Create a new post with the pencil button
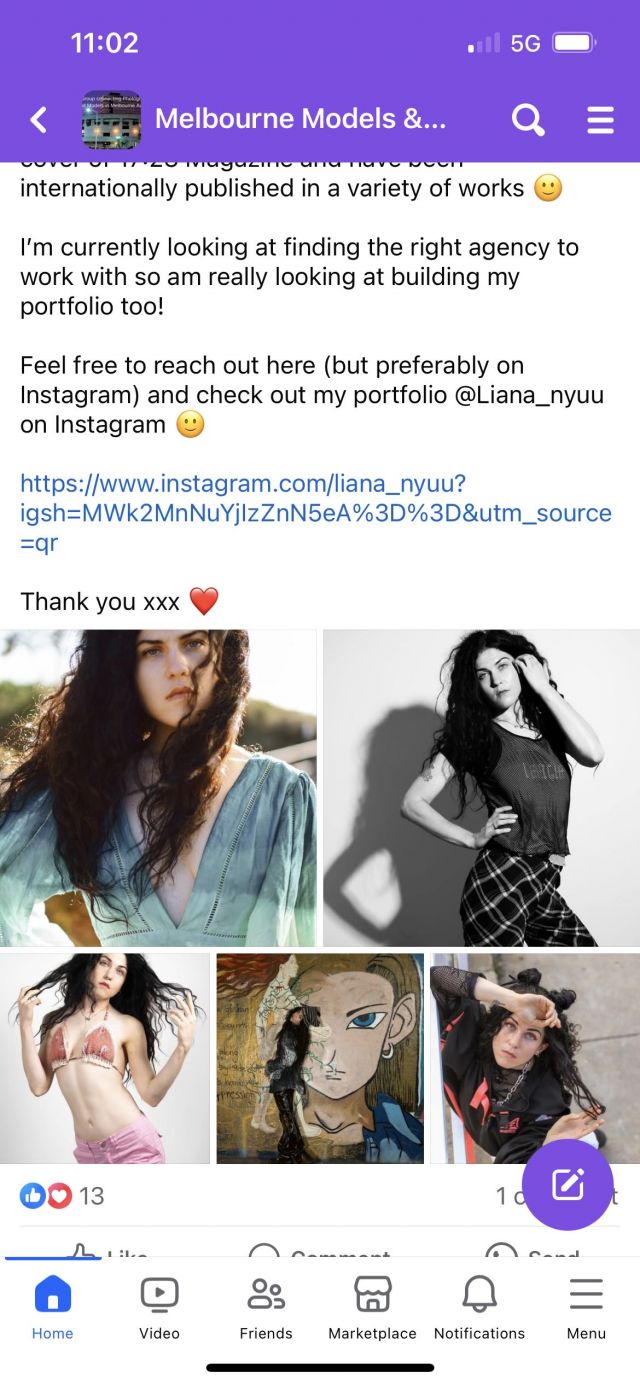 tap(567, 1185)
